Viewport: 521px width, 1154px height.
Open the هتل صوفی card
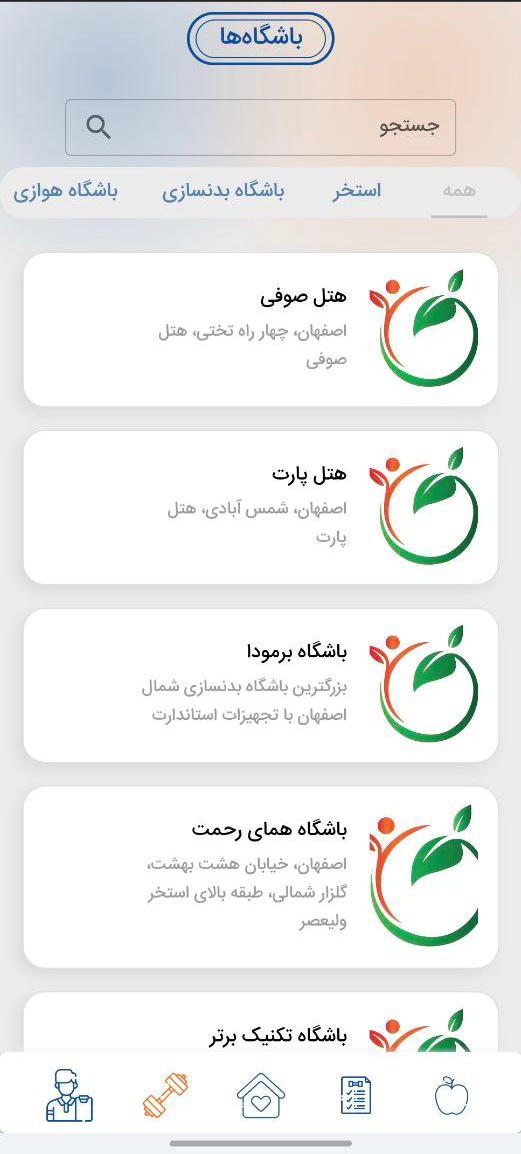tap(260, 329)
